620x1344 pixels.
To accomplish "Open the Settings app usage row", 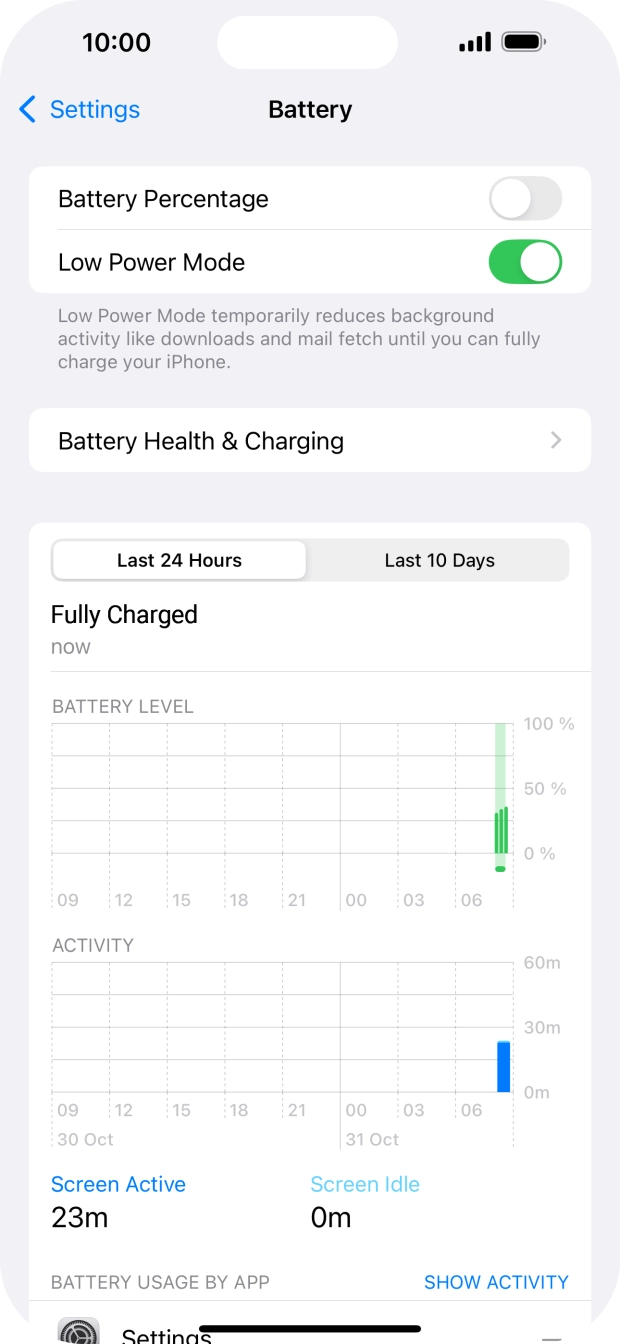I will [x=310, y=1325].
